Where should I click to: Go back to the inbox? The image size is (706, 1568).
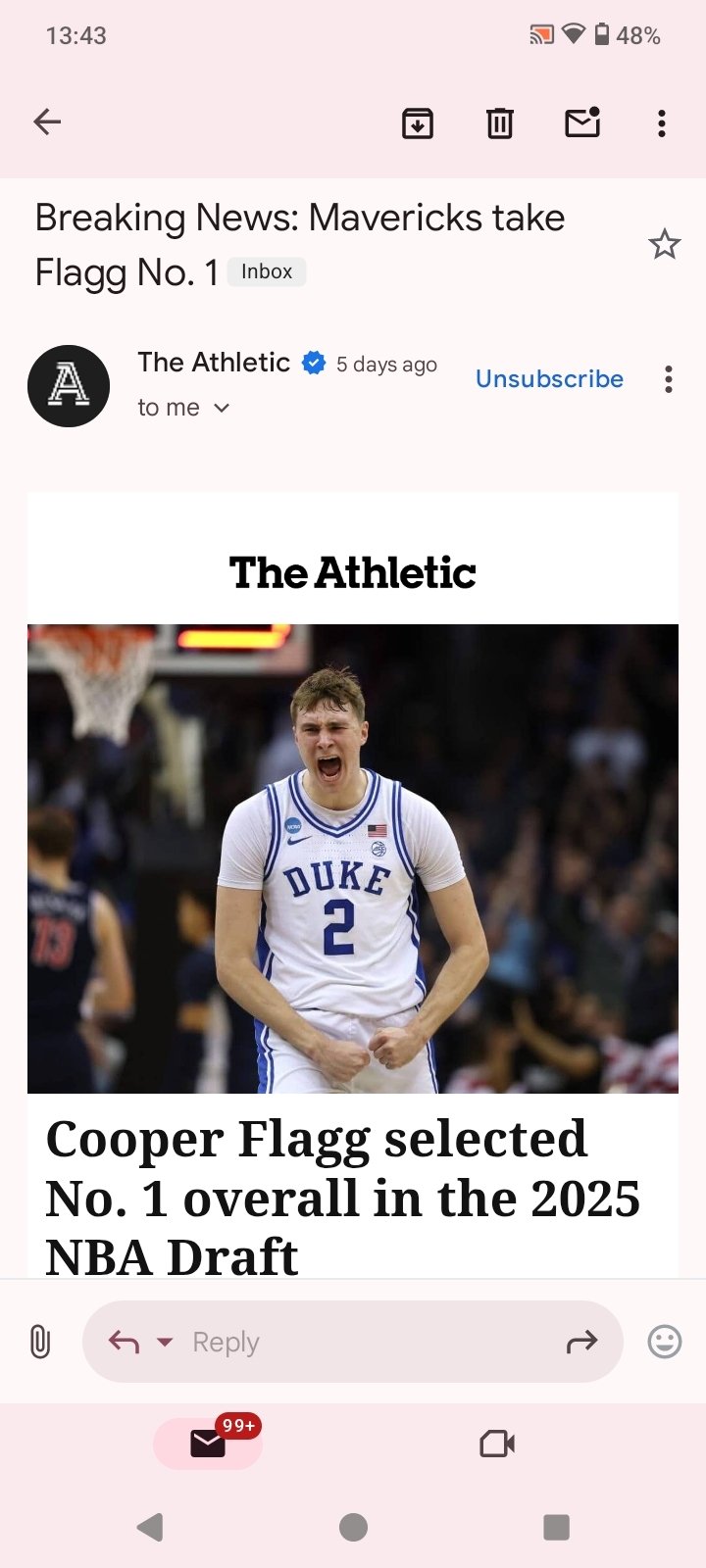click(x=47, y=122)
